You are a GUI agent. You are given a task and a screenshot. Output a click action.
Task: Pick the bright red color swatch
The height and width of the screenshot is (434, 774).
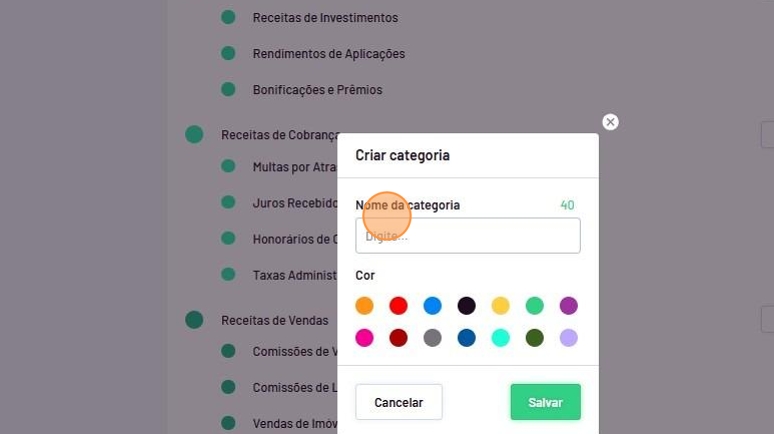coord(398,306)
